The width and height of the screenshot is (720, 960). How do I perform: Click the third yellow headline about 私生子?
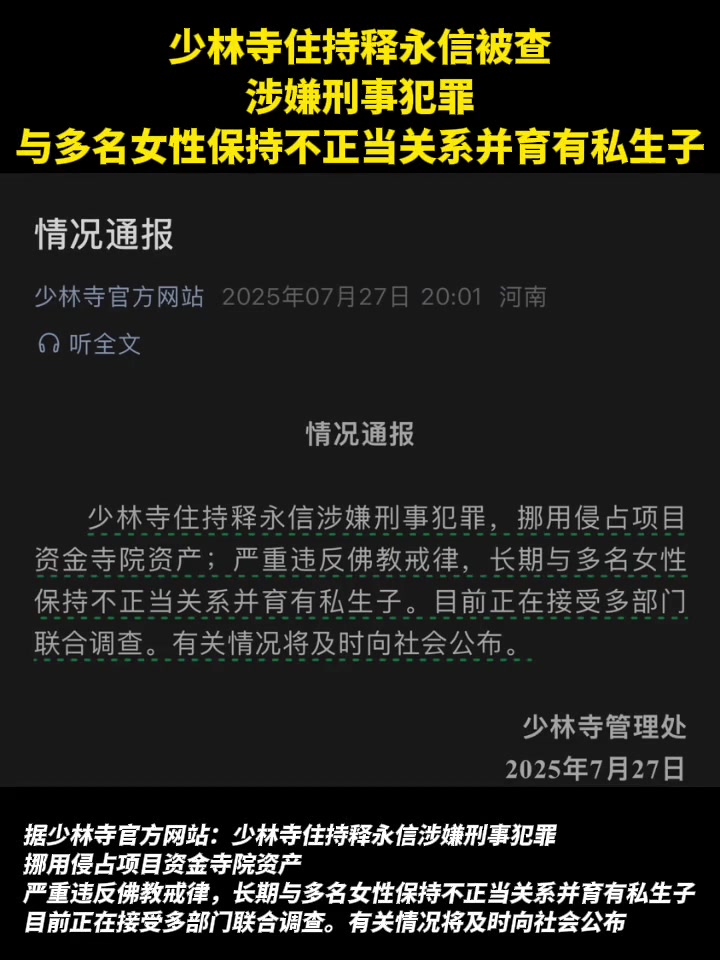point(360,148)
